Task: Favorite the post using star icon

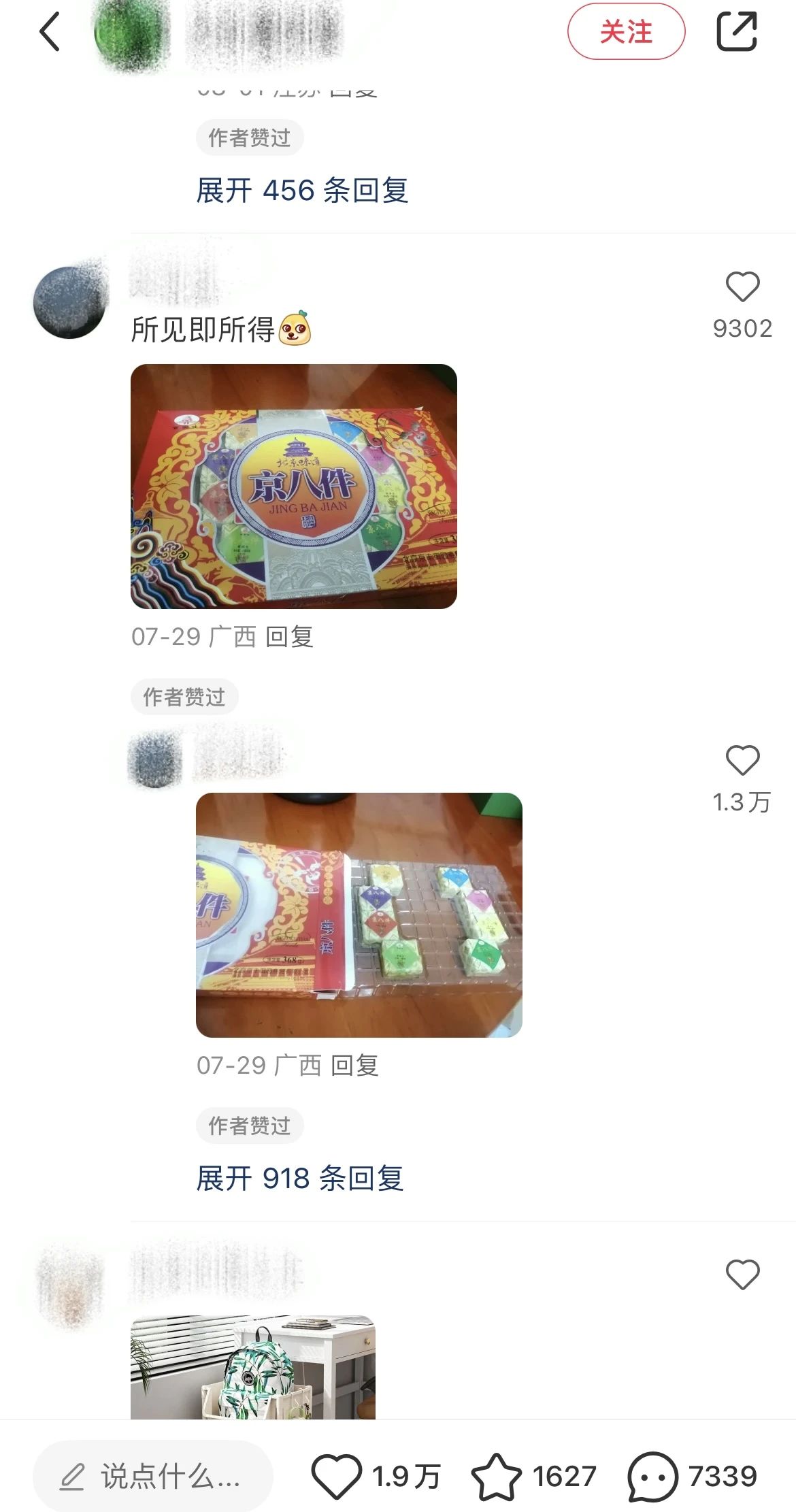Action: pyautogui.click(x=496, y=1477)
